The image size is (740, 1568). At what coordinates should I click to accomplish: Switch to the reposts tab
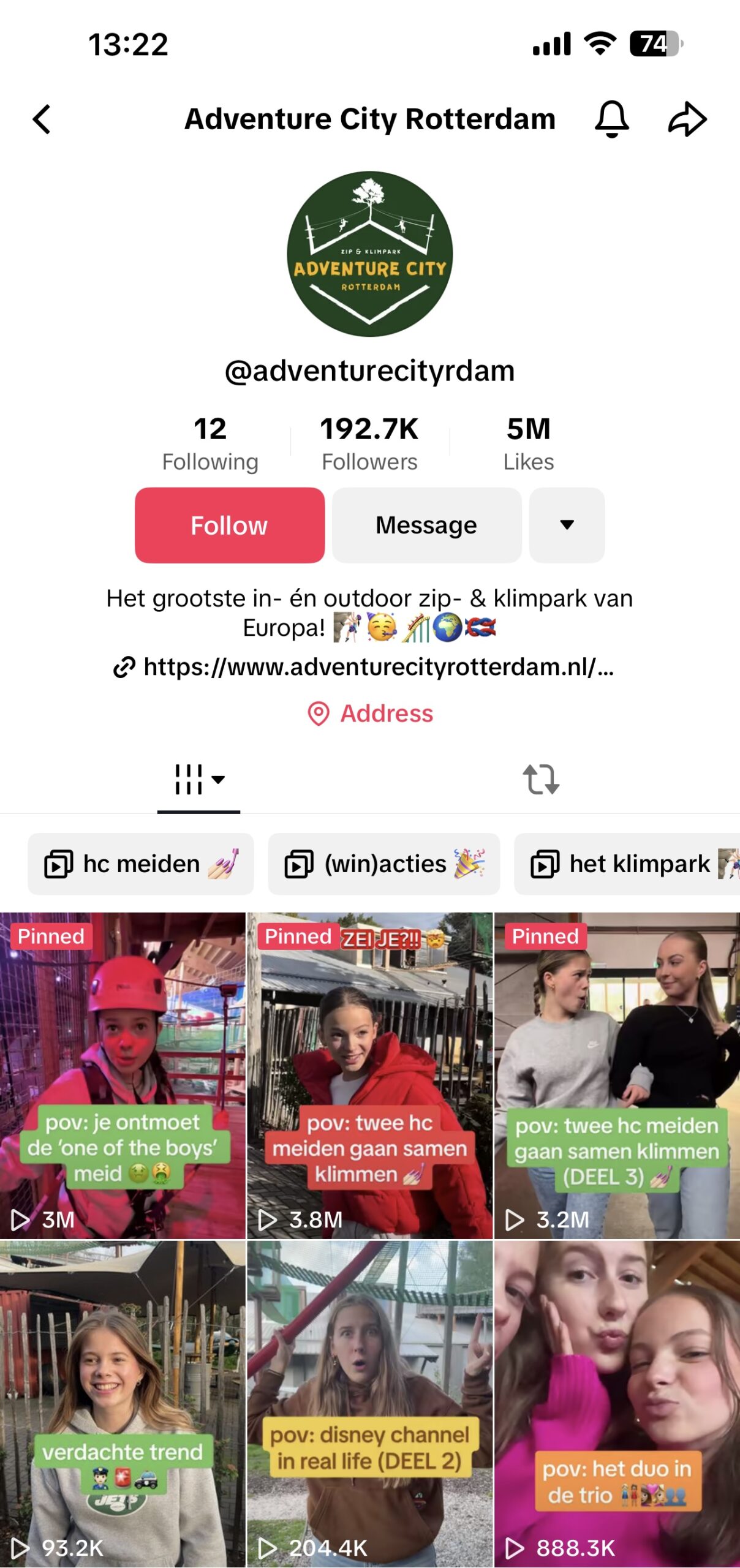(540, 780)
